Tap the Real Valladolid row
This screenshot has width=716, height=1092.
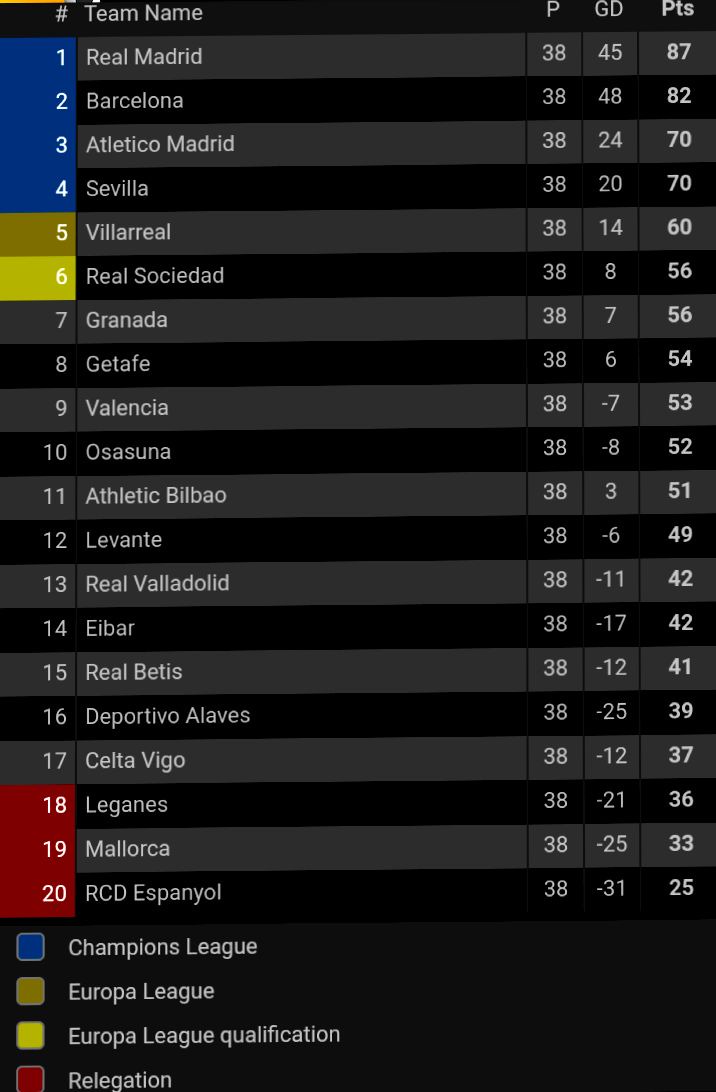(x=157, y=584)
